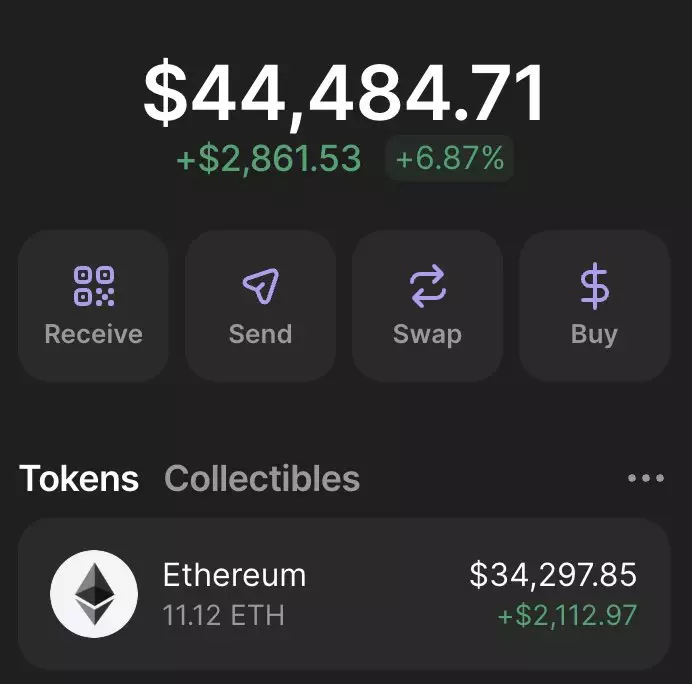Tap Buy to purchase crypto

(x=594, y=305)
